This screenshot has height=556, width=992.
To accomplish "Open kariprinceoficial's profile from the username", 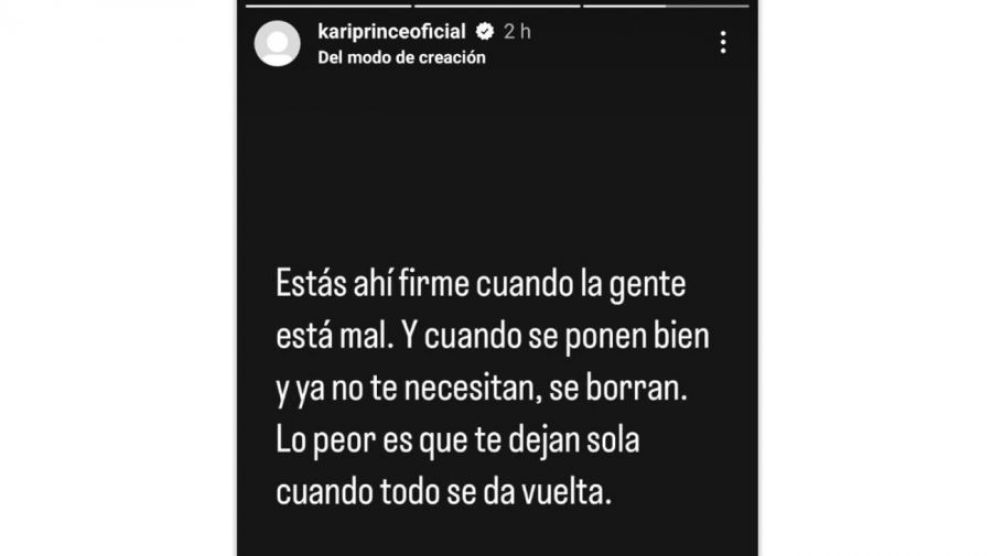I will [391, 32].
